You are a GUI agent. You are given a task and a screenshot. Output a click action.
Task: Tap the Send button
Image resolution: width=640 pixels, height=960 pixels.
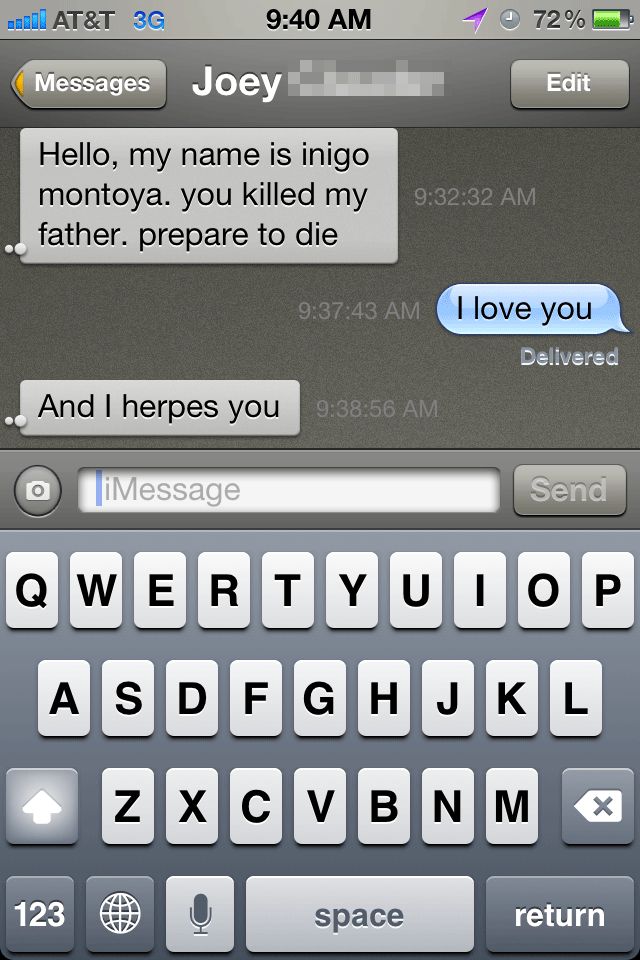click(x=568, y=490)
